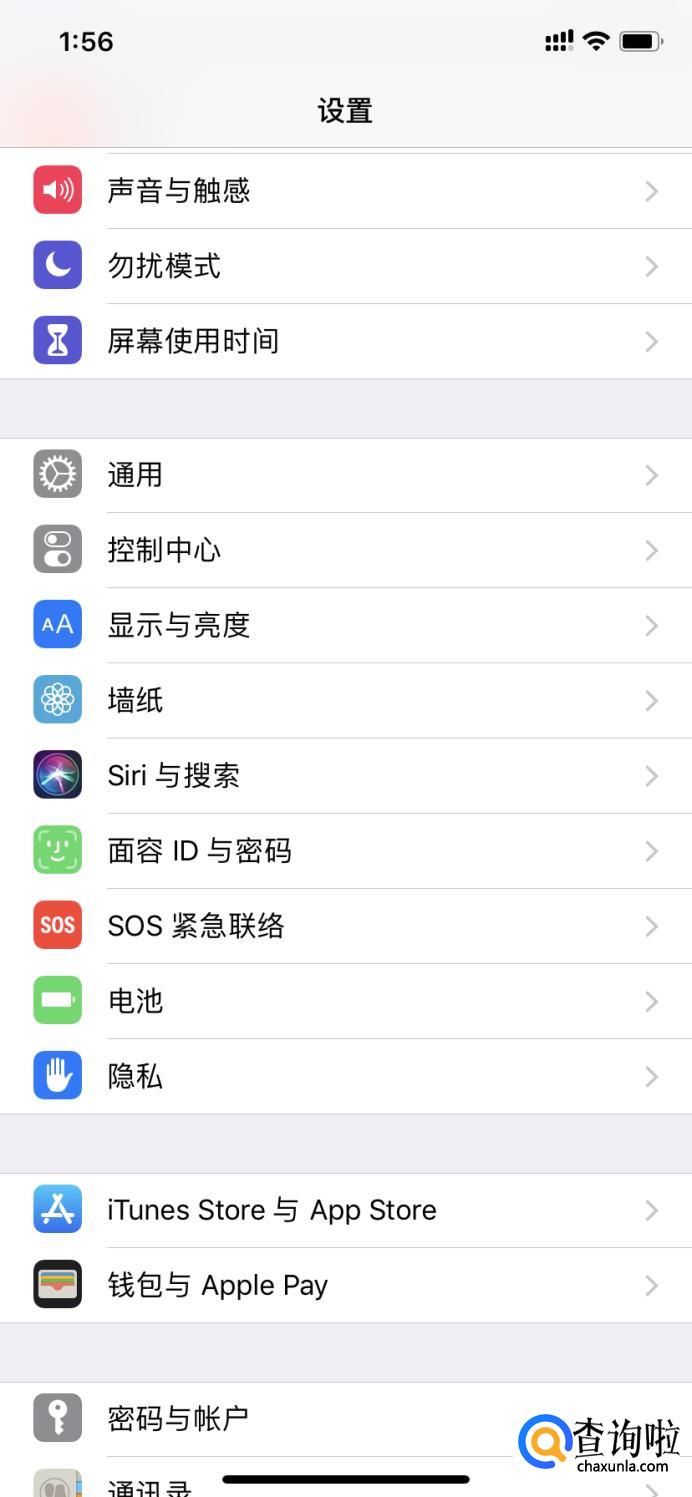Image resolution: width=692 pixels, height=1497 pixels.
Task: Open iTunes Store 与 App Store
Action: coord(346,1210)
